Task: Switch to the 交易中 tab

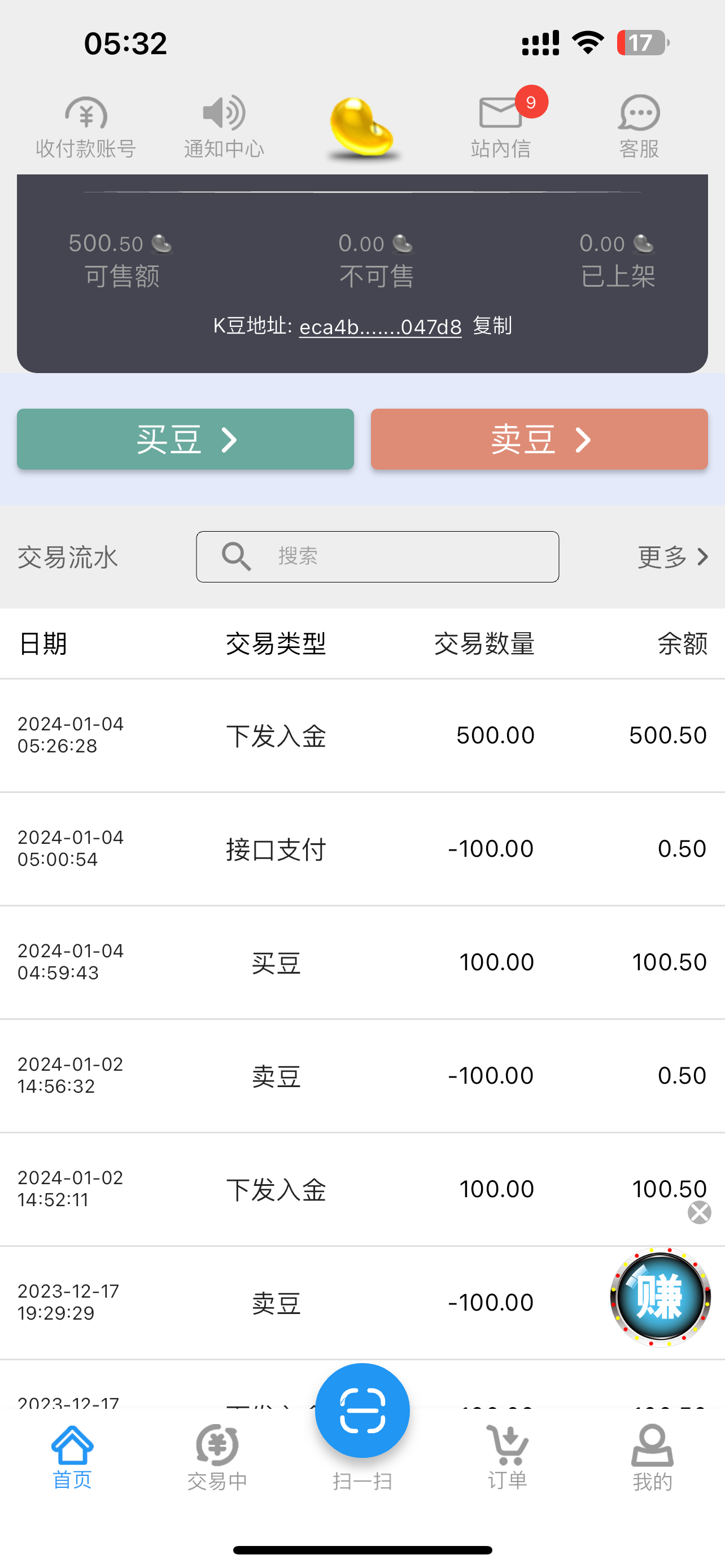Action: (217, 1457)
